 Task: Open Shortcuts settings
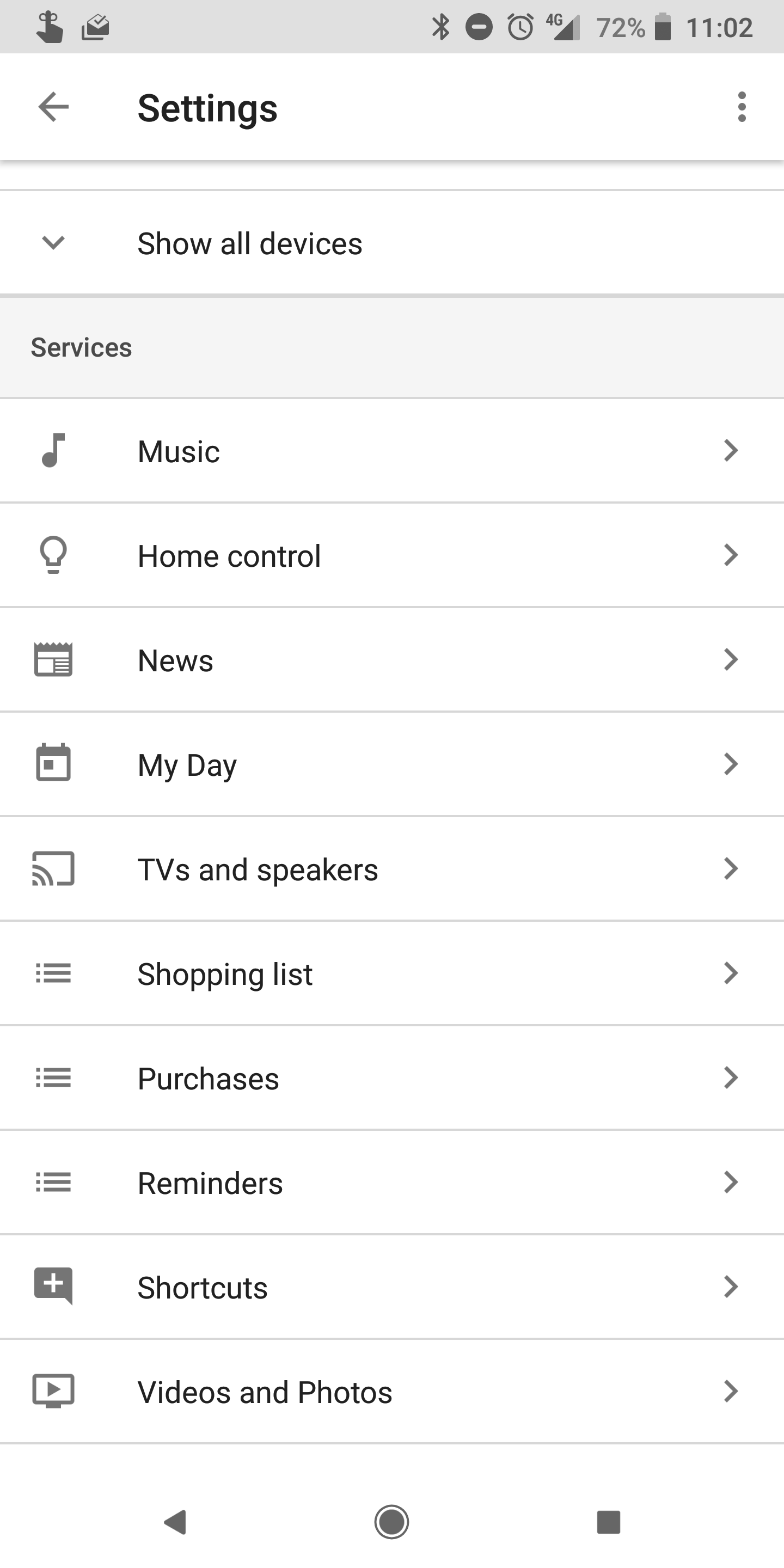(392, 1287)
